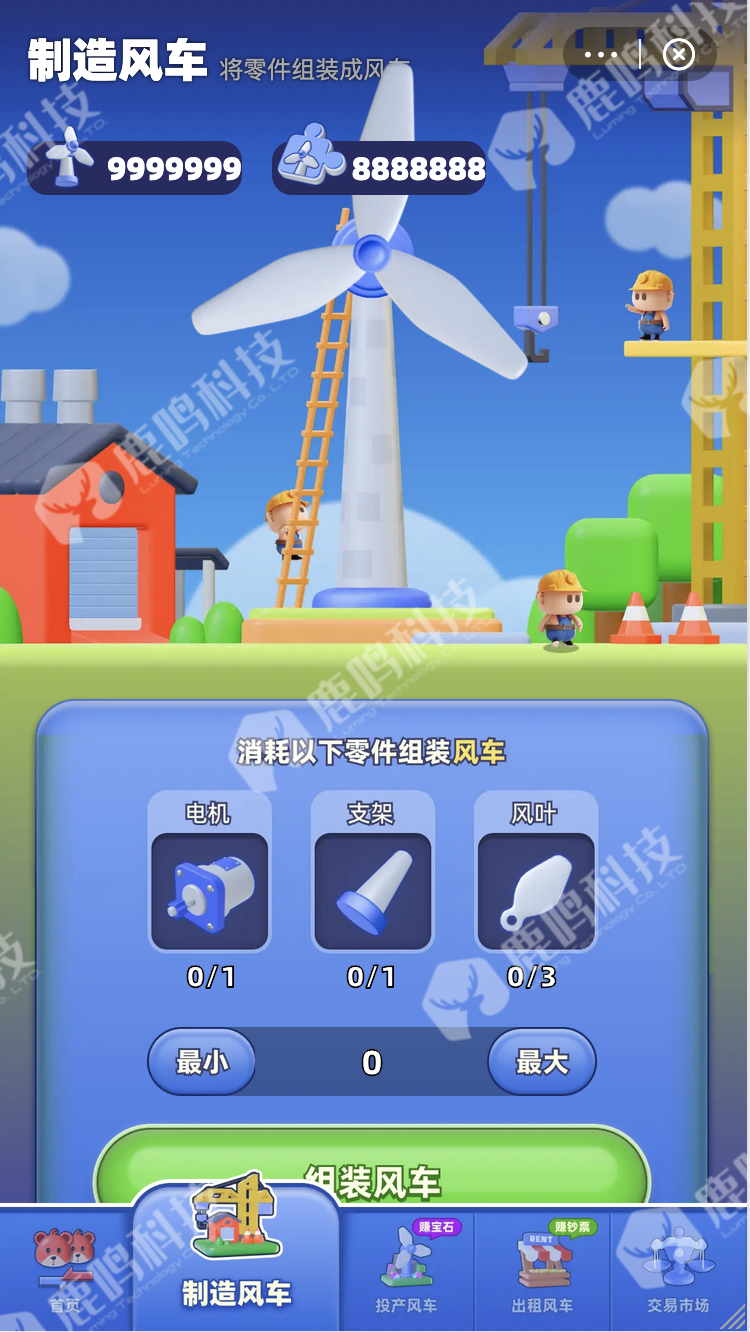This screenshot has height=1332, width=750.
Task: Open the mini program more options menu
Action: (601, 54)
